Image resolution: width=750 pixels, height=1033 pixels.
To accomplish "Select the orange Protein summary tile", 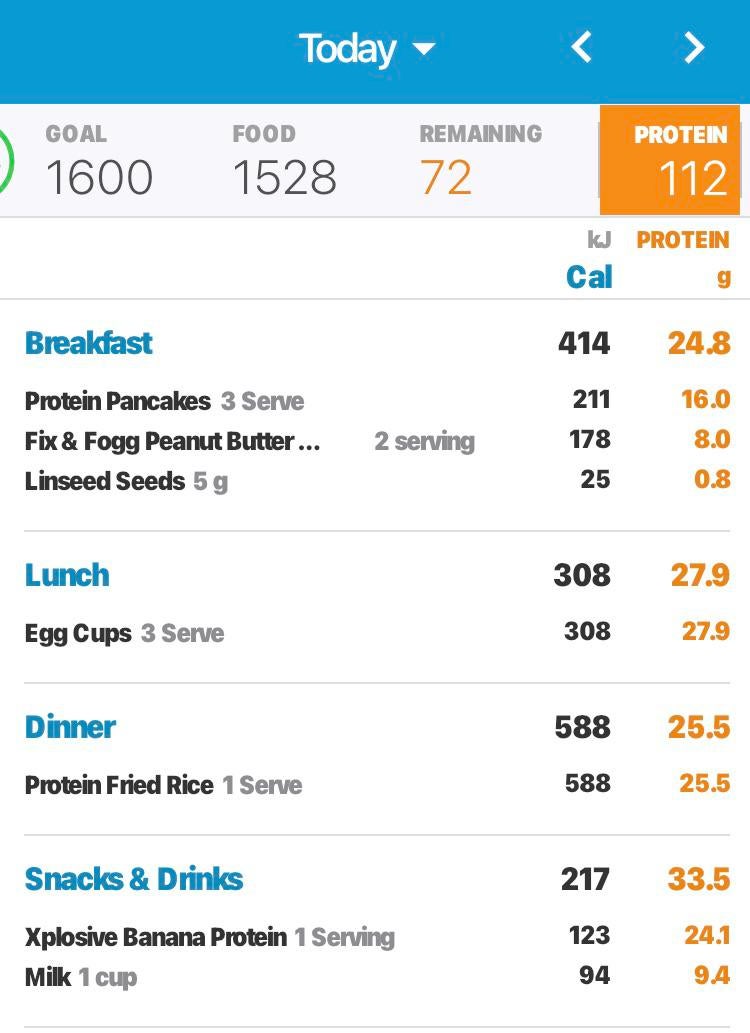I will coord(670,161).
